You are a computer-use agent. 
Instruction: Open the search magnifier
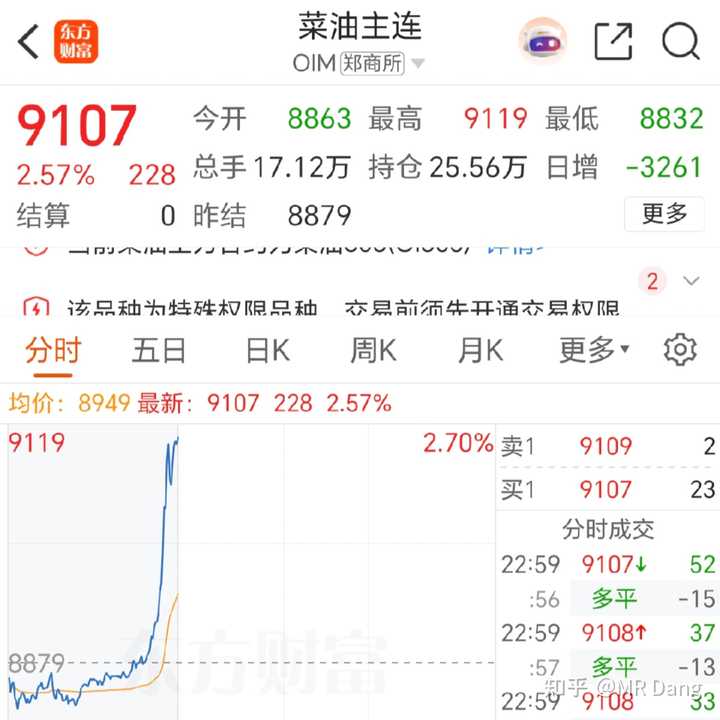[680, 42]
